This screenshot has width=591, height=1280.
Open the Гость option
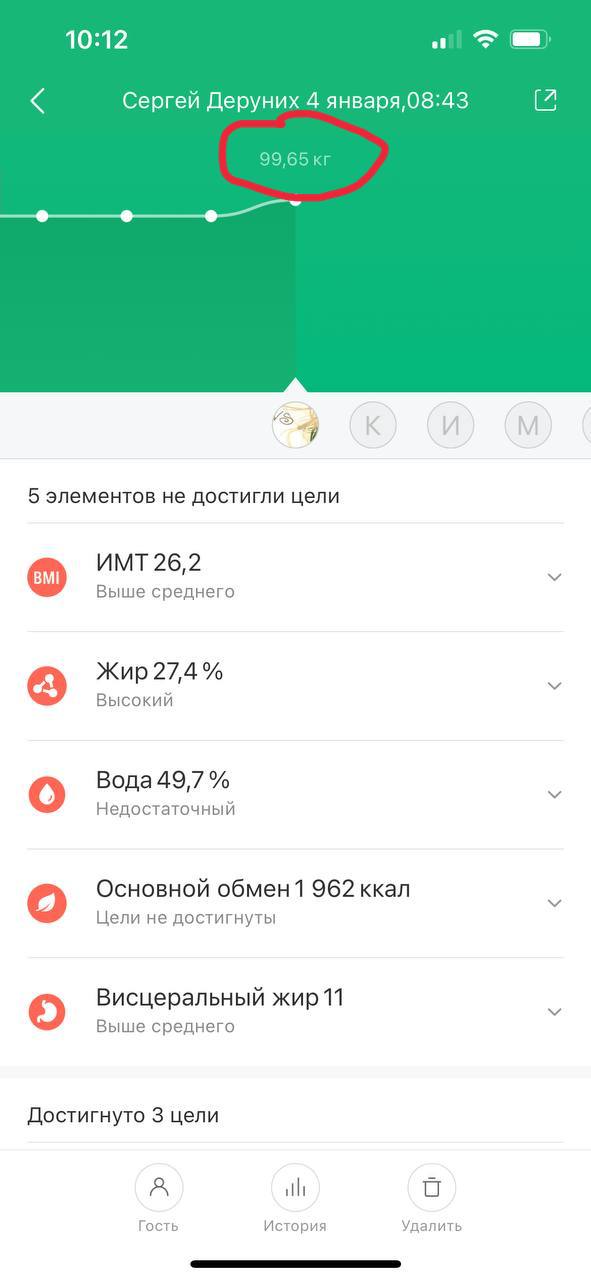(x=159, y=1199)
